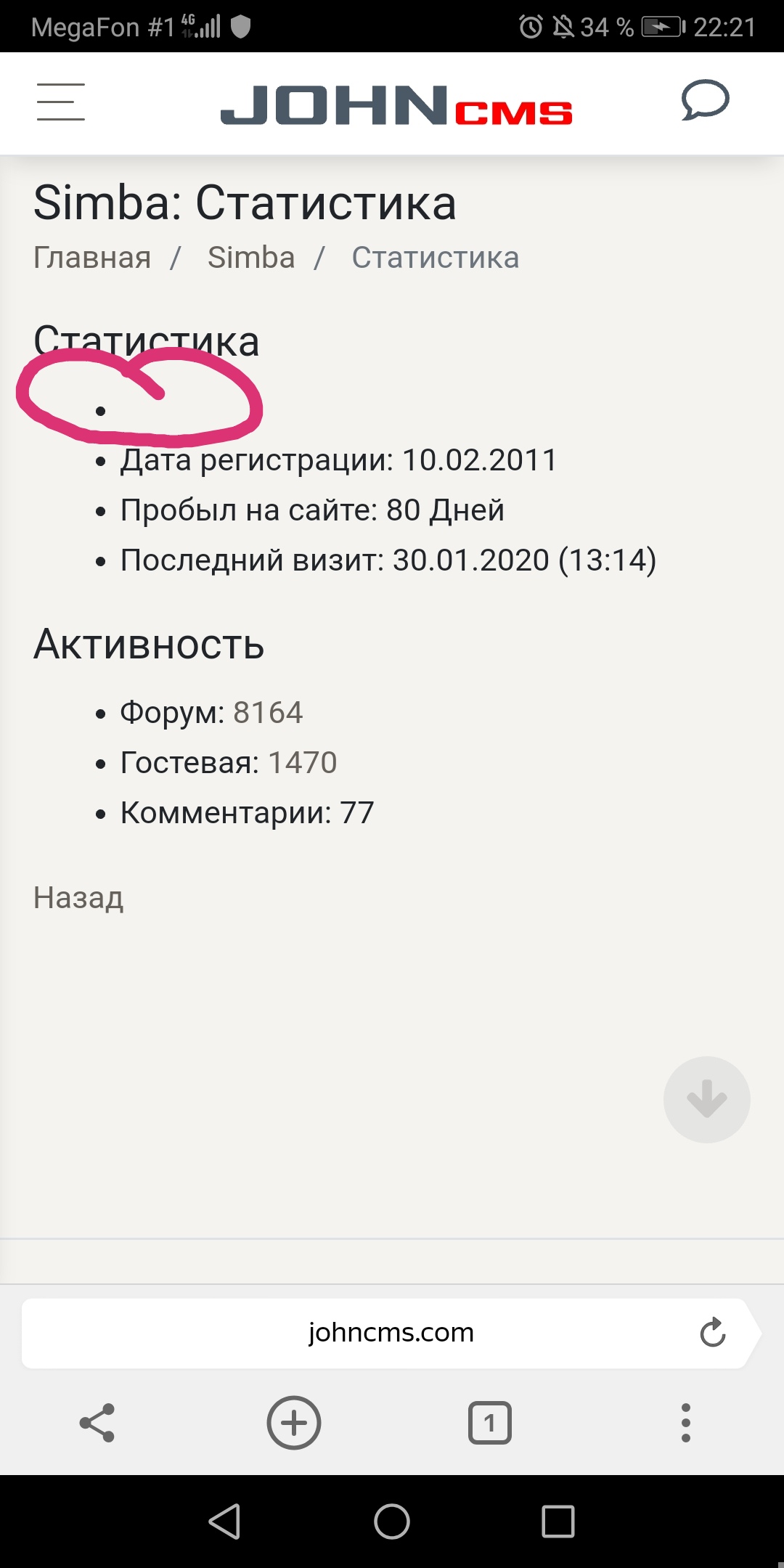The width and height of the screenshot is (784, 1568).
Task: Reload the page
Action: point(712,1333)
